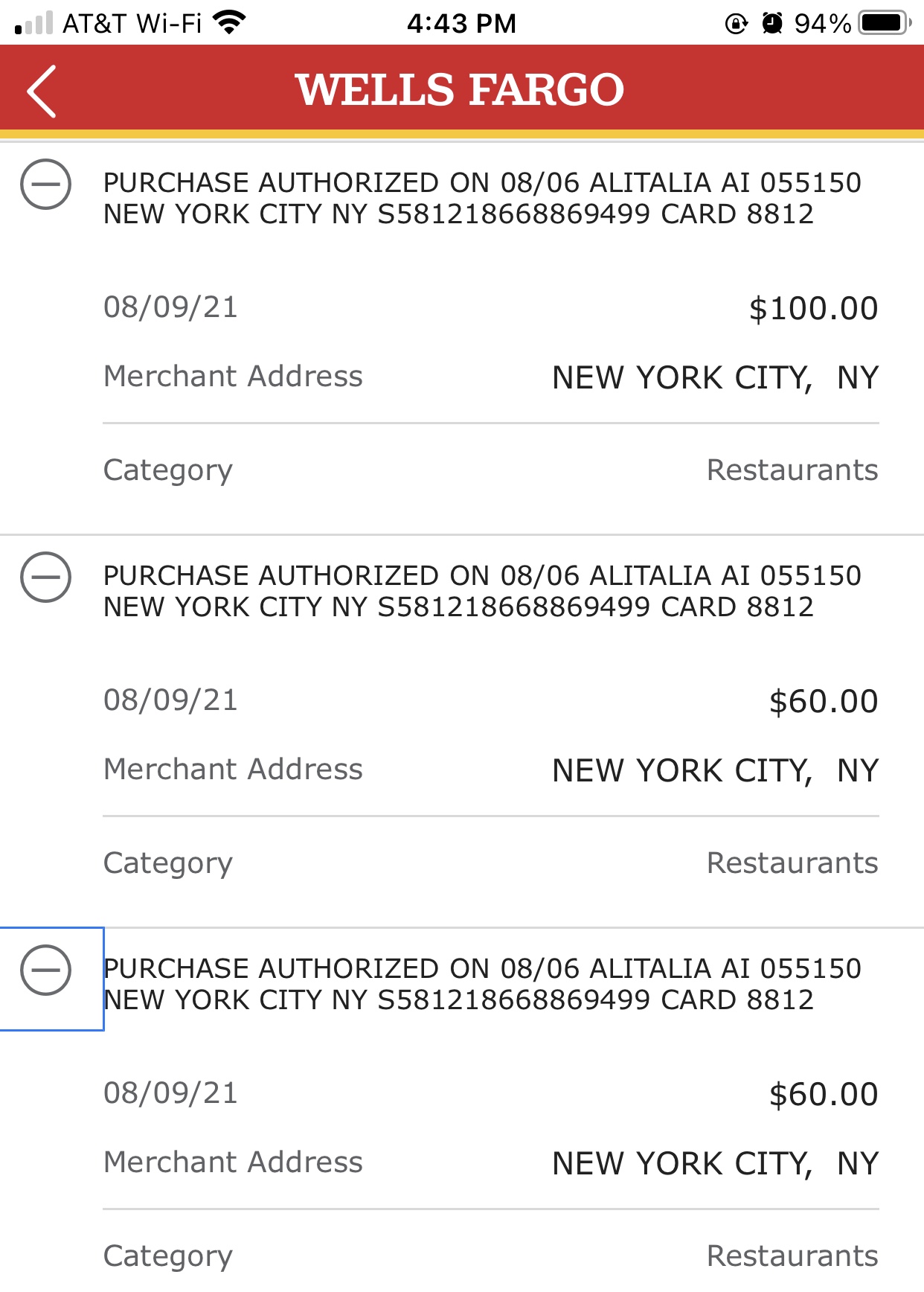Tap the Wi-Fi icon in status bar
The width and height of the screenshot is (924, 1292).
click(x=222, y=21)
